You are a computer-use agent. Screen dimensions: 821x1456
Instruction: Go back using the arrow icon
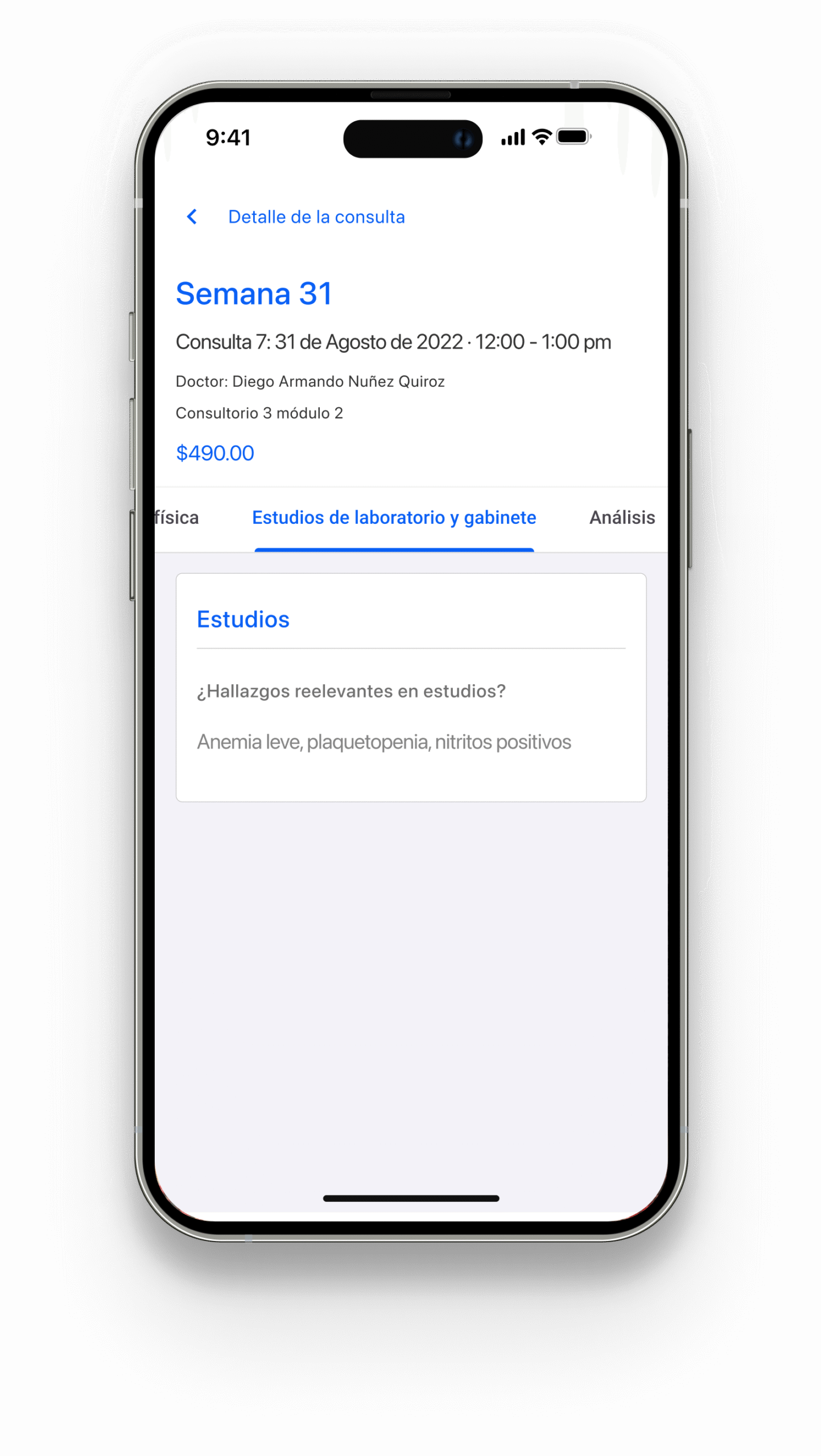[x=192, y=217]
